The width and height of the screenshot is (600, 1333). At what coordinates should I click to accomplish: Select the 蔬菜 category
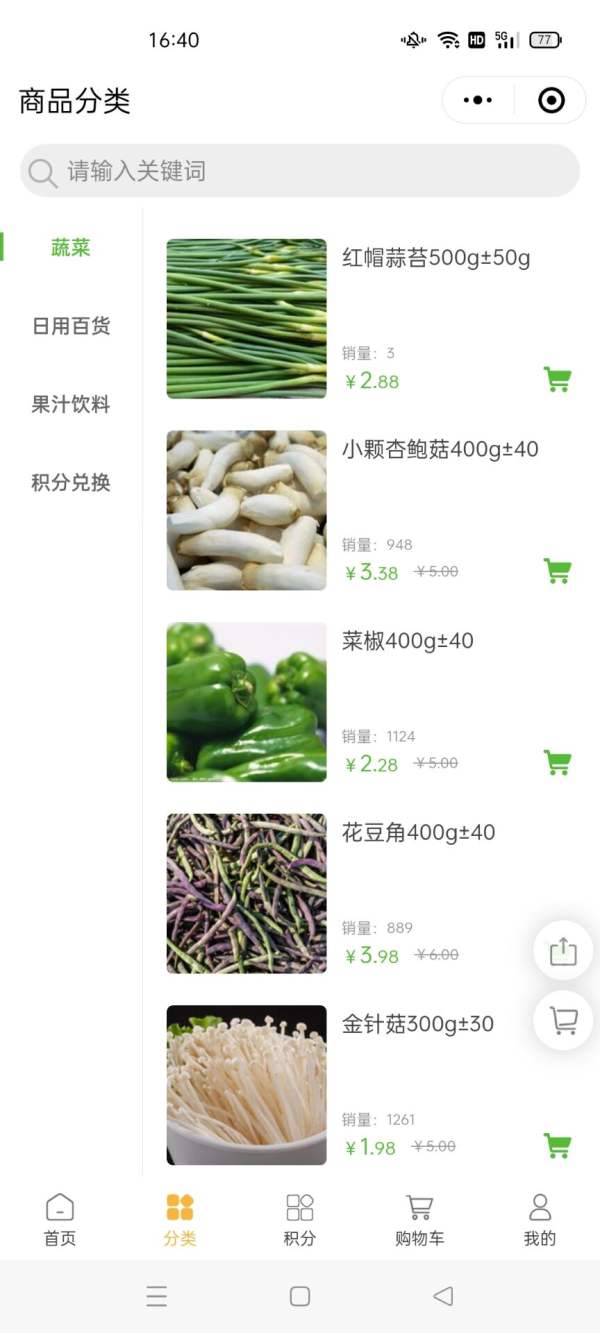[71, 248]
